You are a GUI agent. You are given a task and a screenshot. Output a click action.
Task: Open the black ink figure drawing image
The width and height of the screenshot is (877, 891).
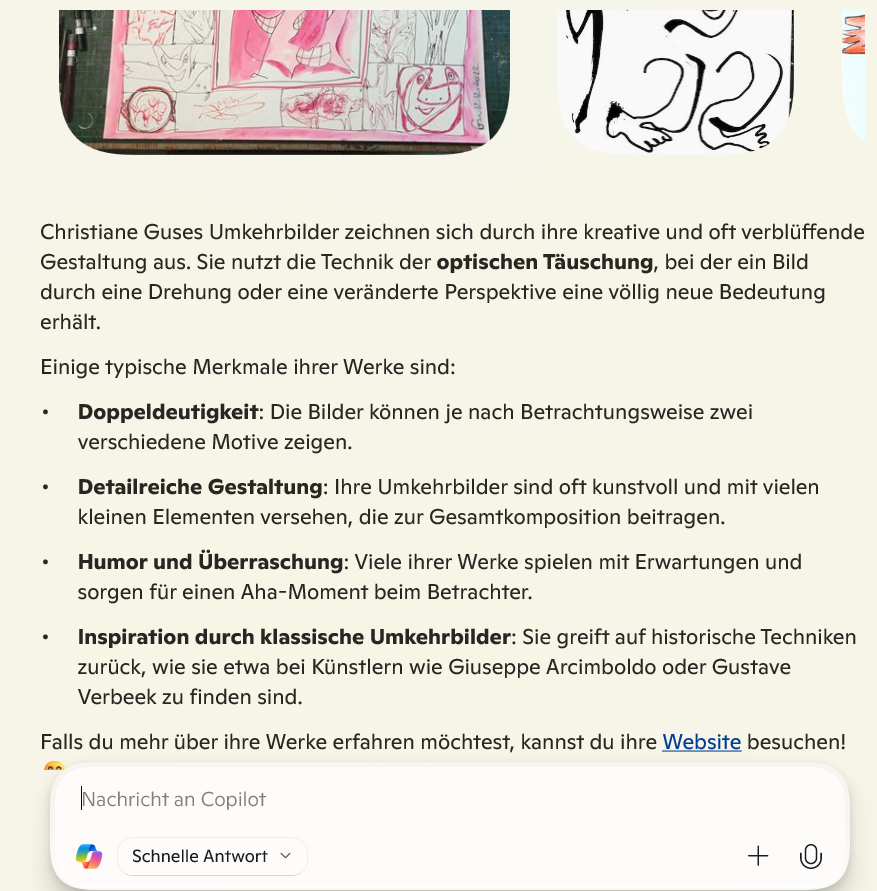676,80
